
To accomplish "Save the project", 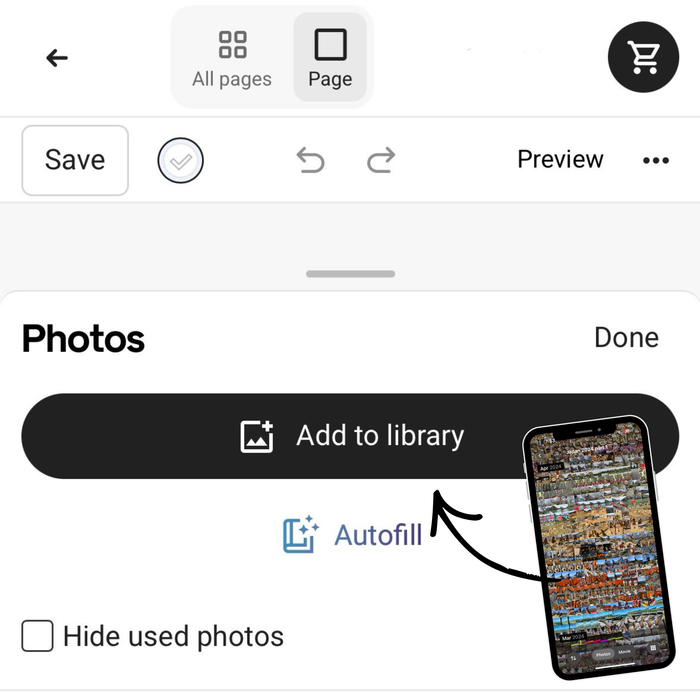I will click(x=75, y=160).
